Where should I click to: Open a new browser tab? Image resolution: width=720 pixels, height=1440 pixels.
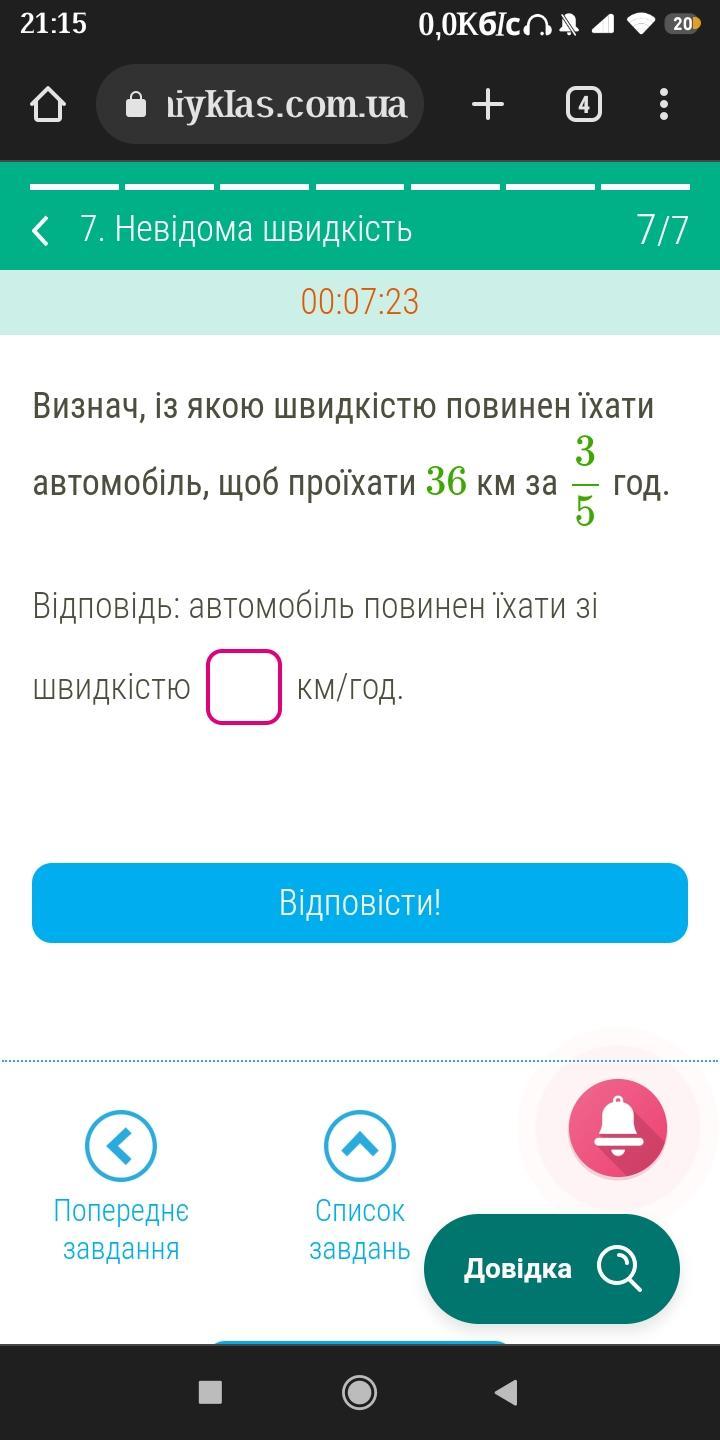click(x=488, y=104)
